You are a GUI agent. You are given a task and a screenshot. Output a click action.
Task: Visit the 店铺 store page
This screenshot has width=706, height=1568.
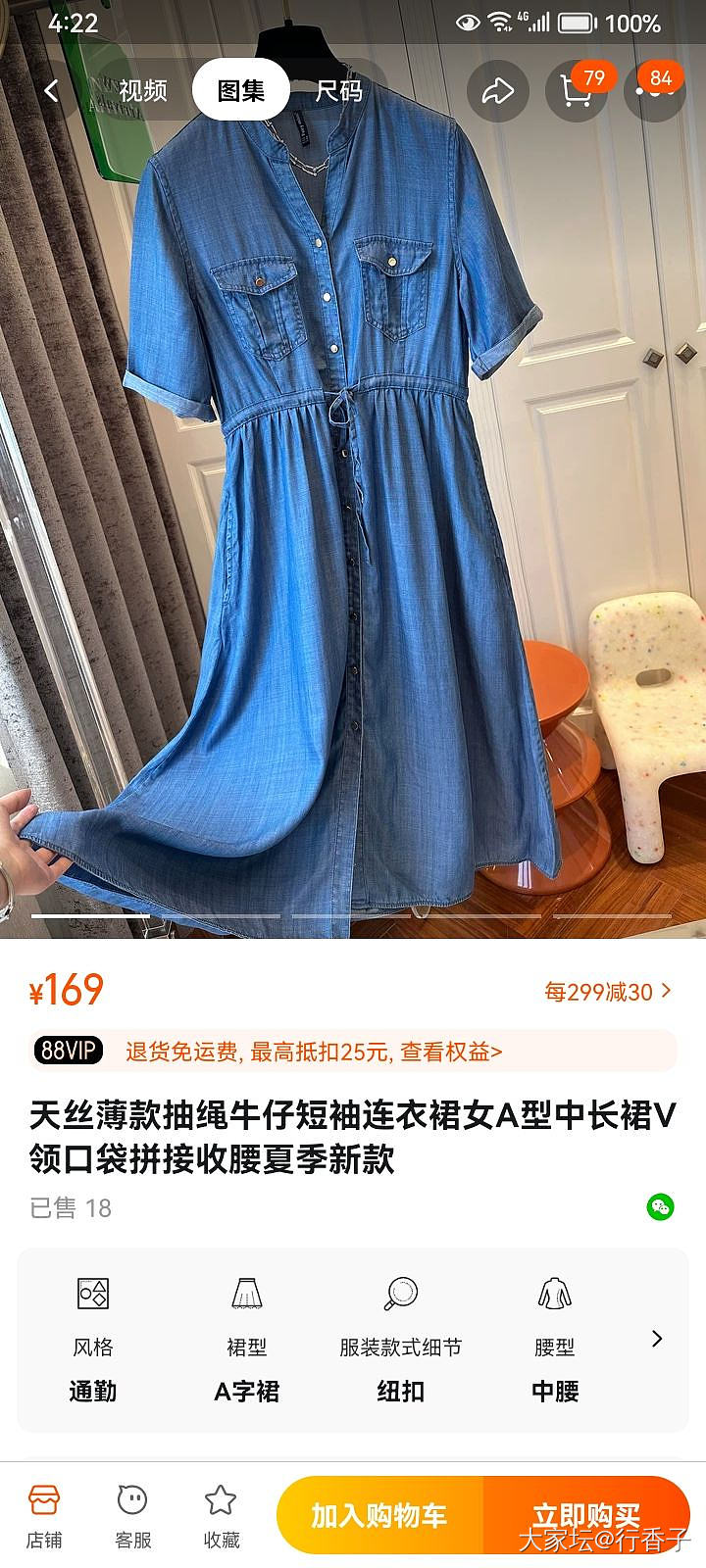[44, 1515]
